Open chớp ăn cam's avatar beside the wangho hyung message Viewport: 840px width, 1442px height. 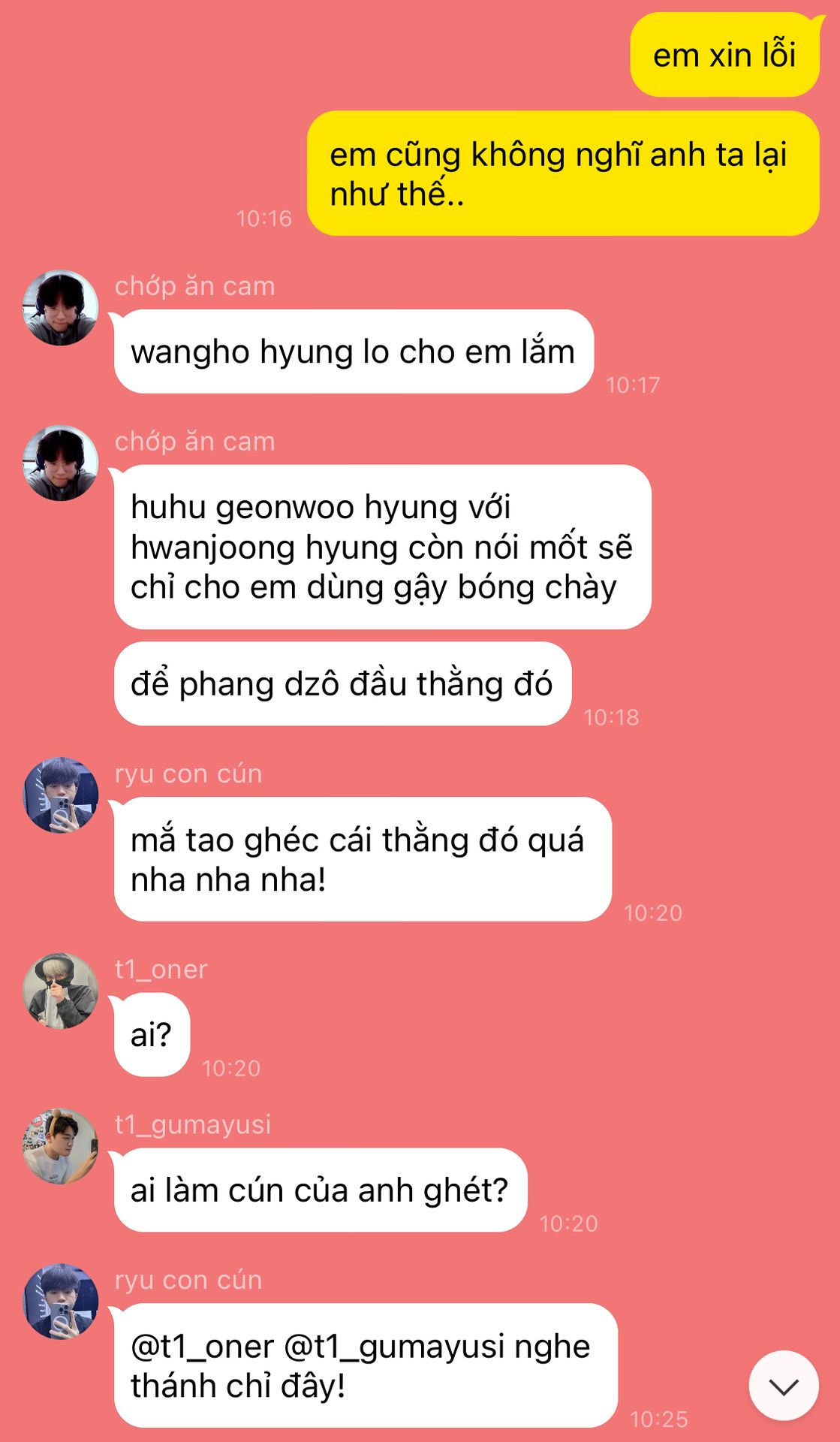(61, 308)
